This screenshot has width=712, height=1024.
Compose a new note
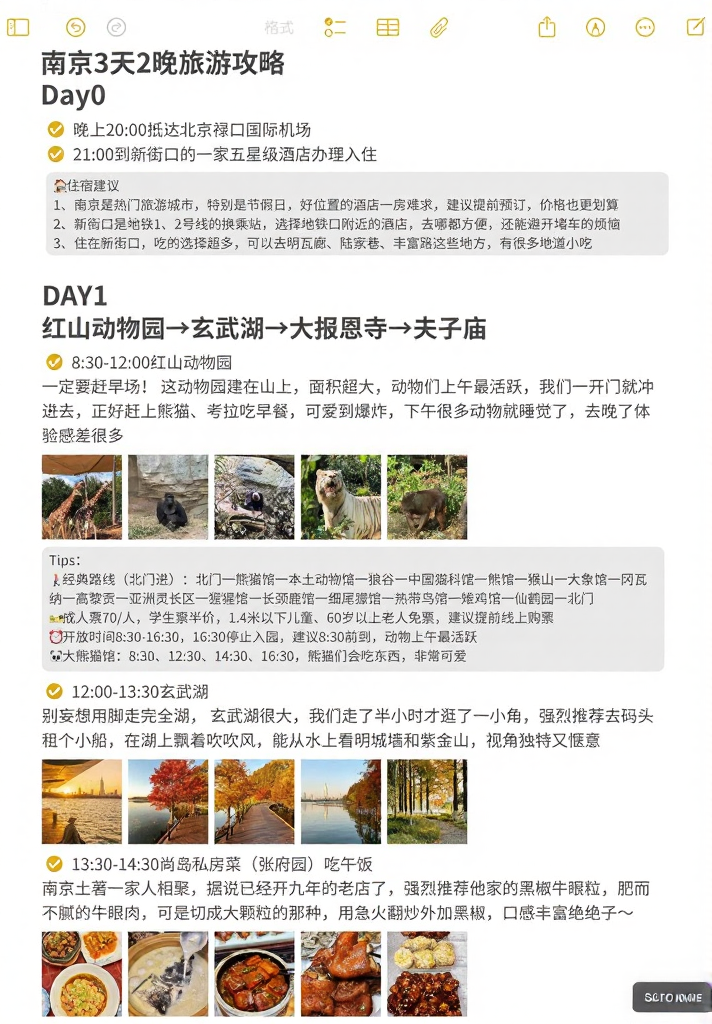pos(695,27)
